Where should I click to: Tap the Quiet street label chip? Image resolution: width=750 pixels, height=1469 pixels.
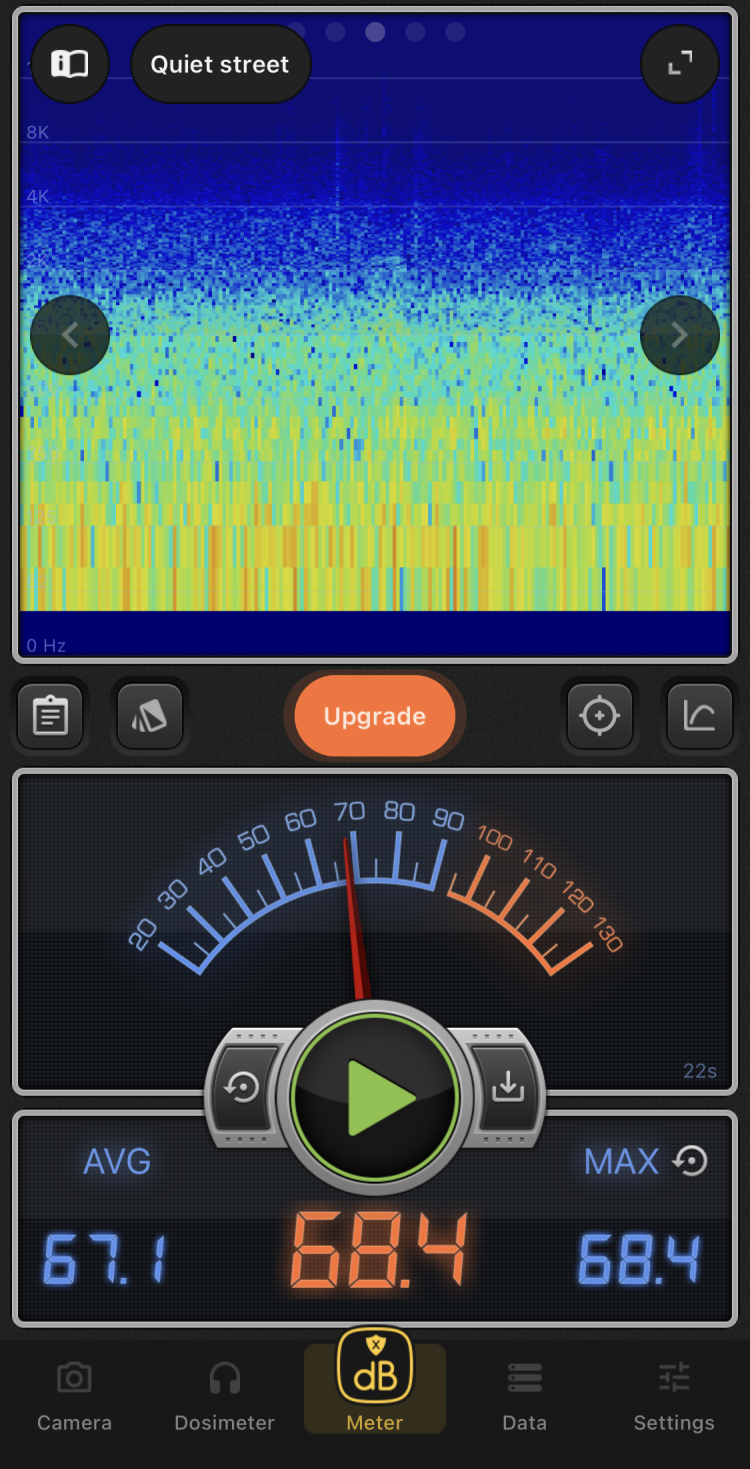[x=220, y=64]
